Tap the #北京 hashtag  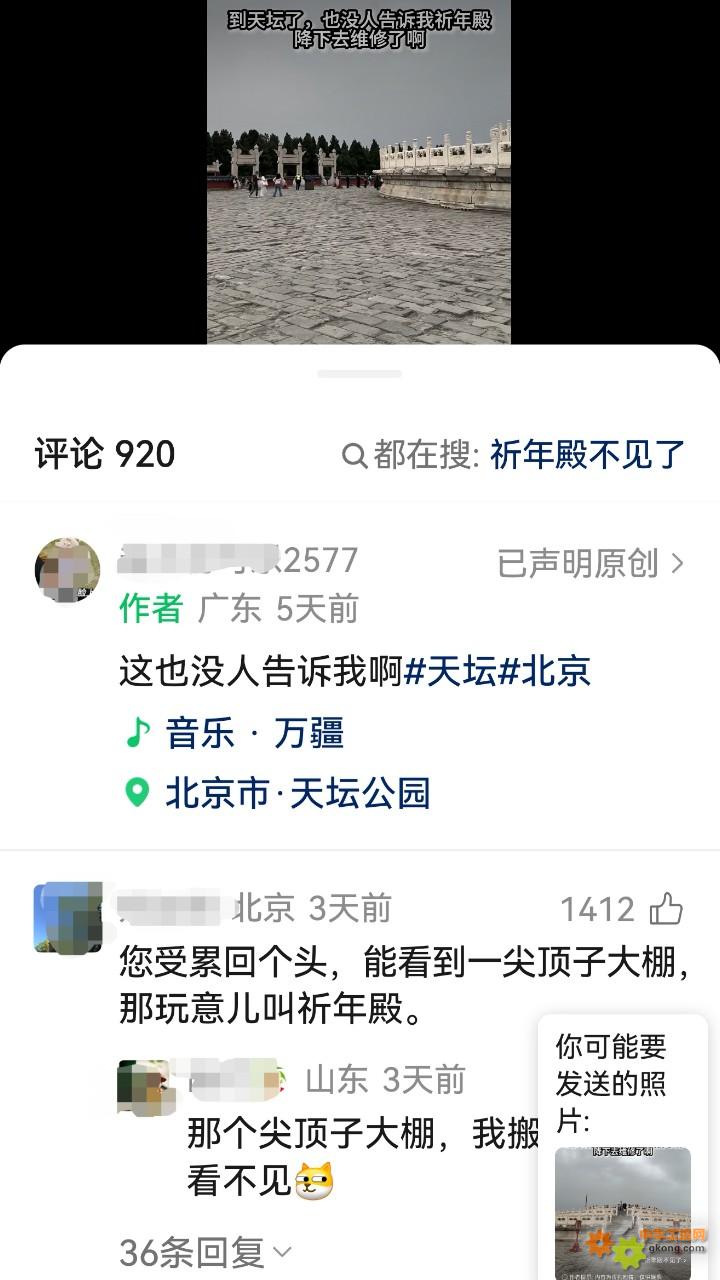pos(544,671)
